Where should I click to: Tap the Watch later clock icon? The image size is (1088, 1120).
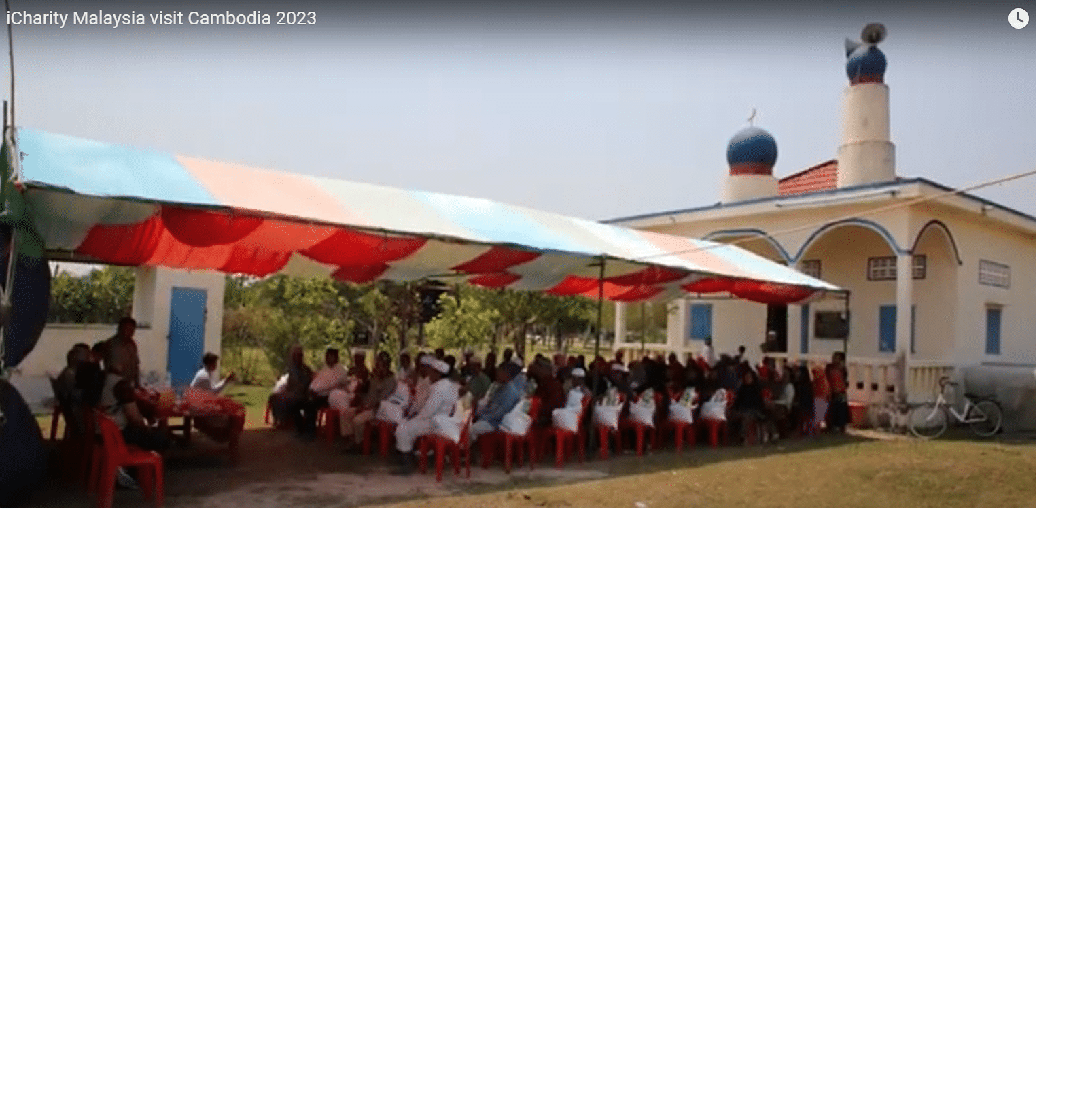point(1017,18)
